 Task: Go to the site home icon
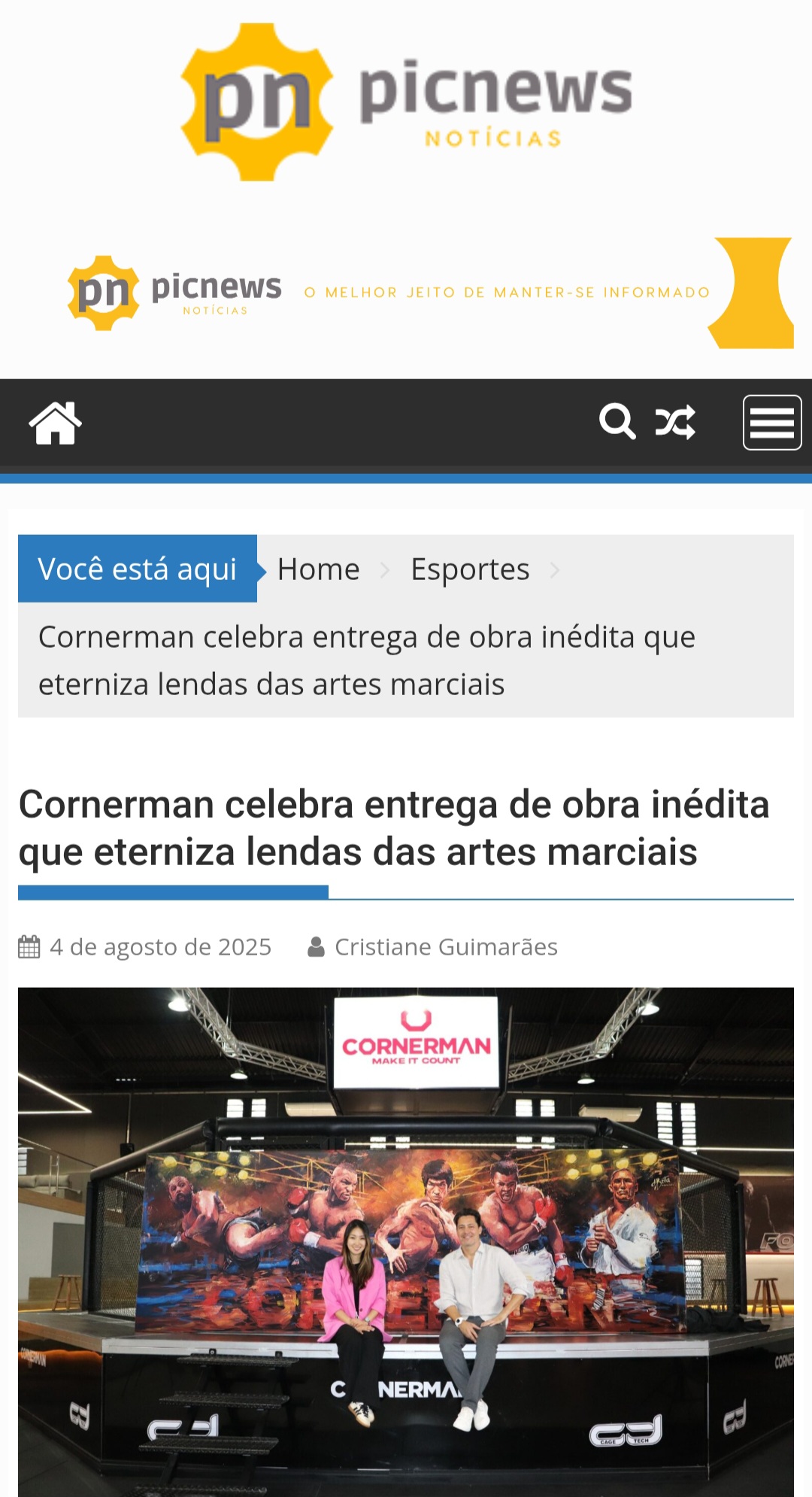55,423
